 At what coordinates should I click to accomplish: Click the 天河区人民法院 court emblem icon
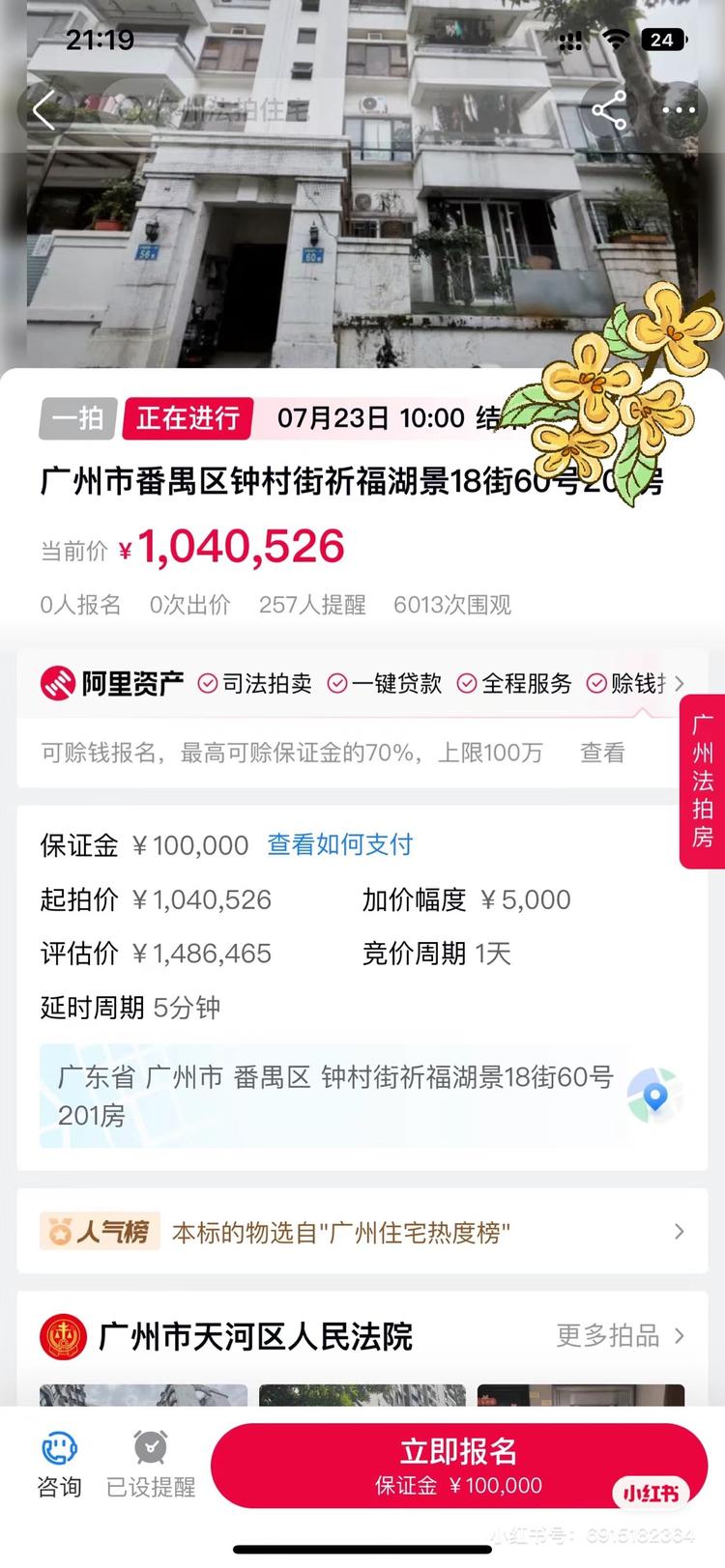63,1336
